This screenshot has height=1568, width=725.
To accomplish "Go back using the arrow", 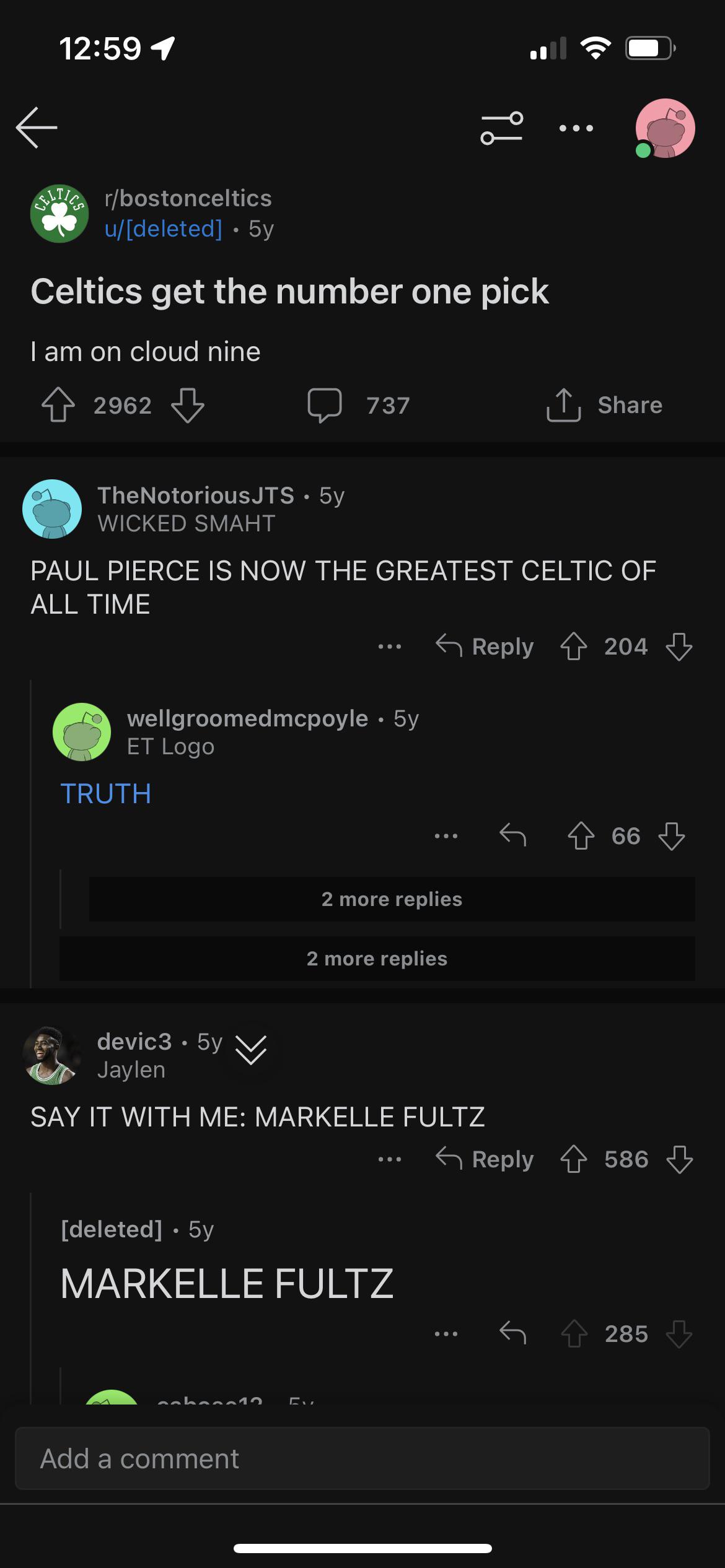I will pos(37,128).
